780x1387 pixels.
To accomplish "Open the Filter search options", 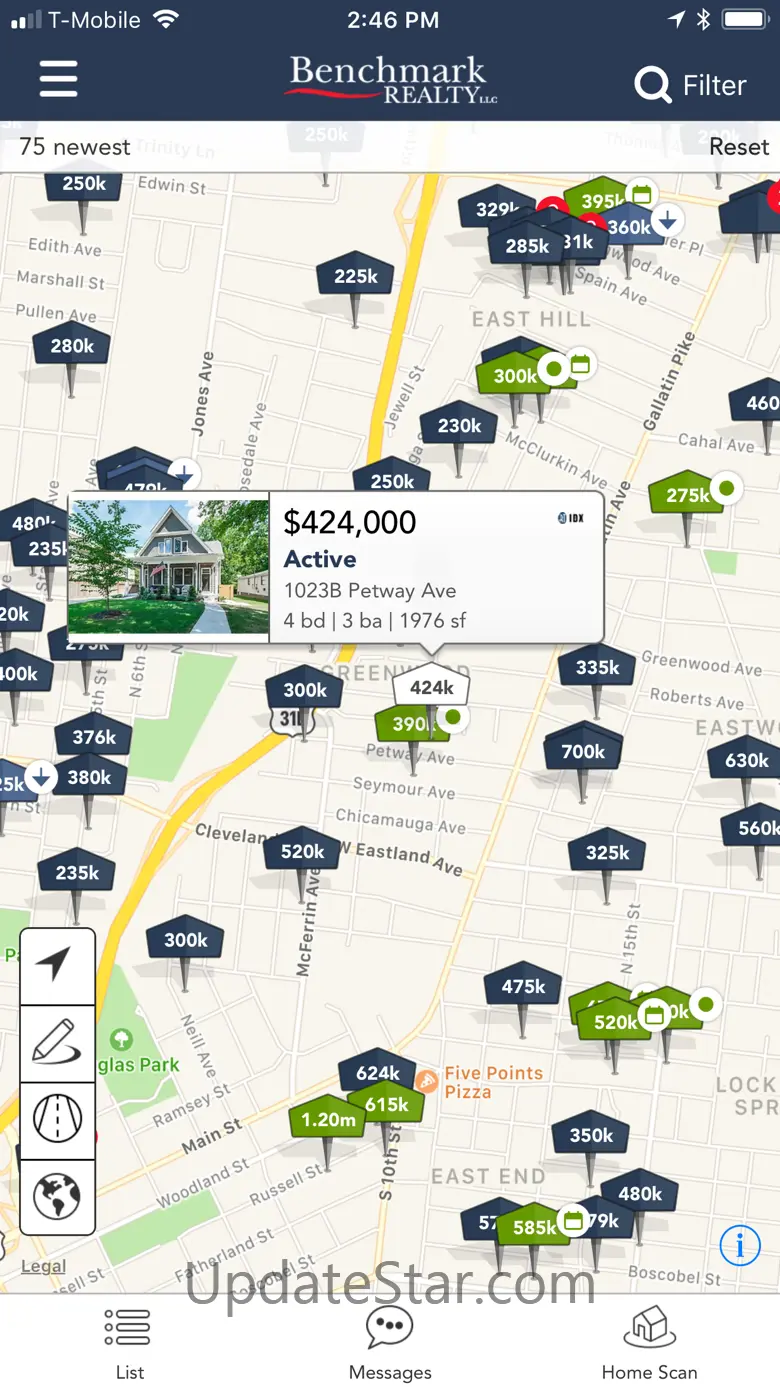I will [x=690, y=86].
